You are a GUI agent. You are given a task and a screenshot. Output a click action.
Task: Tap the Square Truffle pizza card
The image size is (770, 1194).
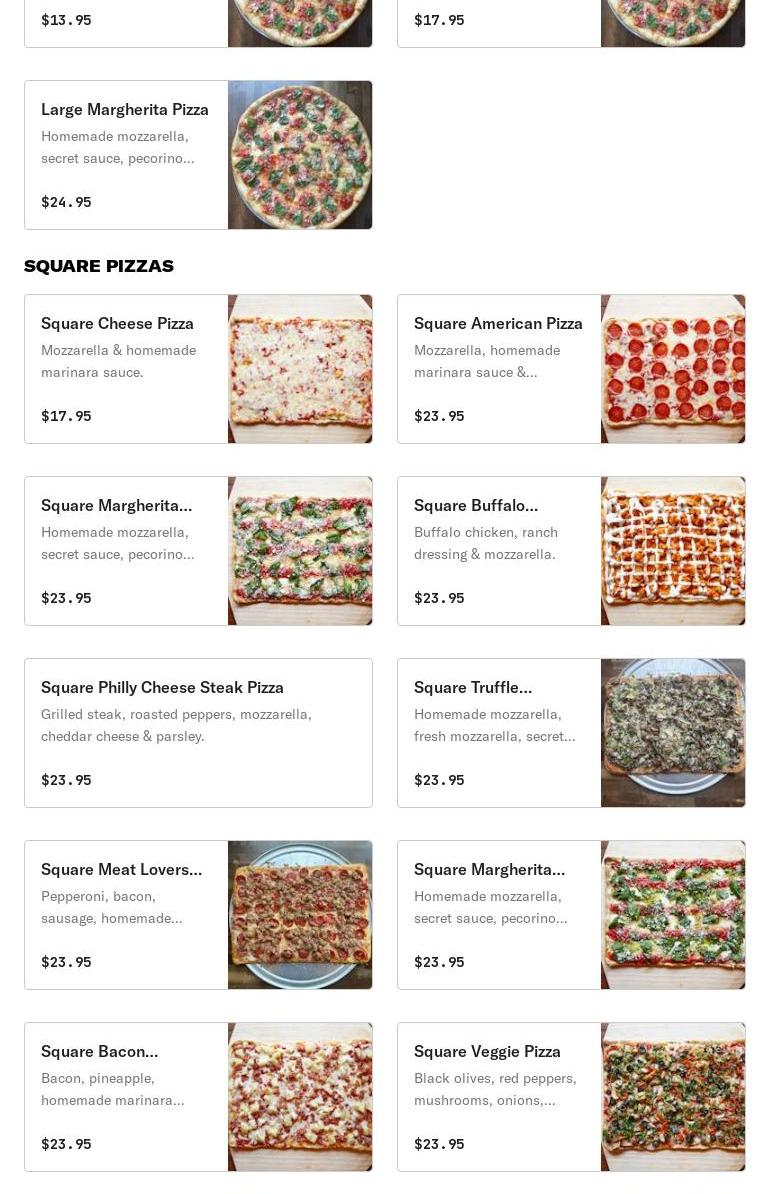(x=571, y=733)
